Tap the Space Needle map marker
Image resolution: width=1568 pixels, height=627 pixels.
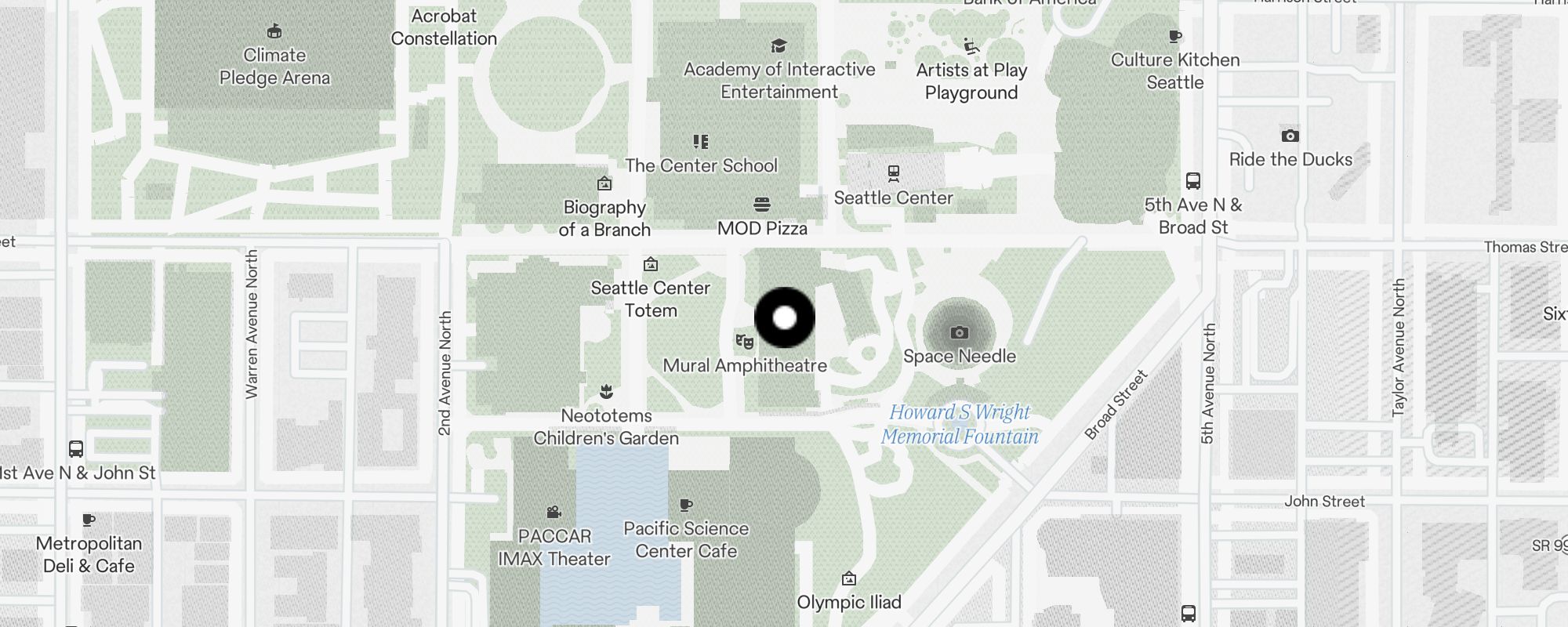tap(959, 333)
